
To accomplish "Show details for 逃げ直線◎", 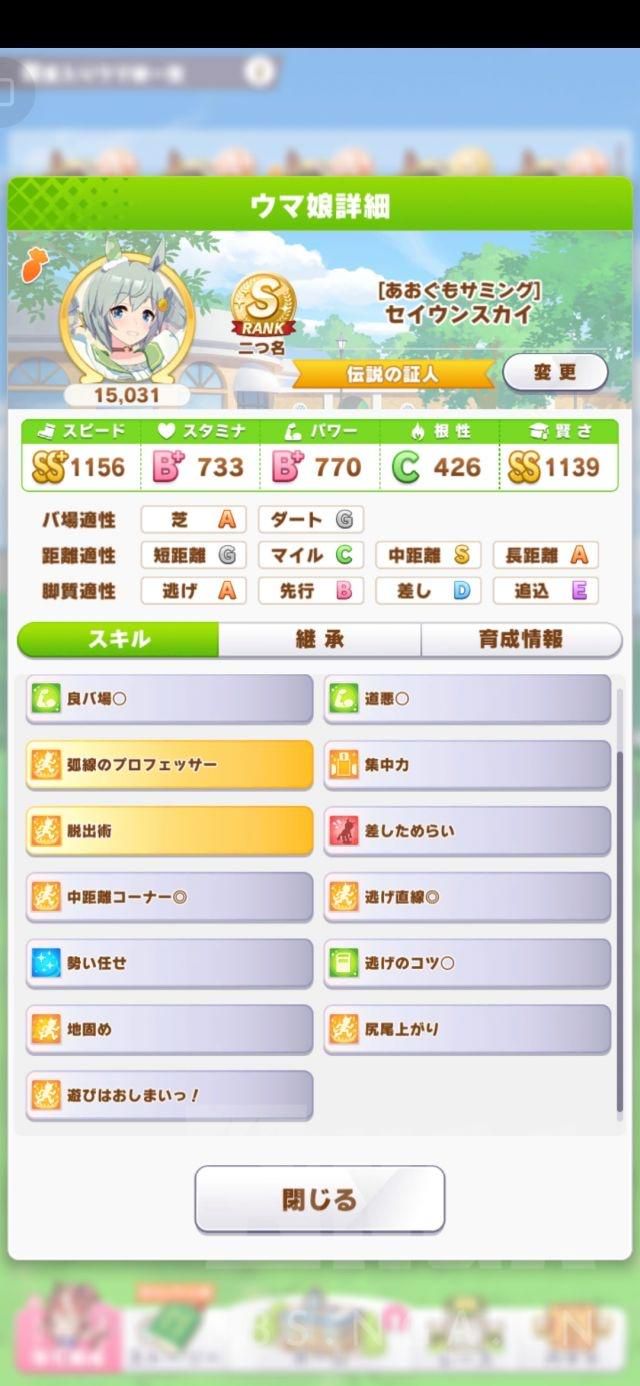I will (x=467, y=897).
